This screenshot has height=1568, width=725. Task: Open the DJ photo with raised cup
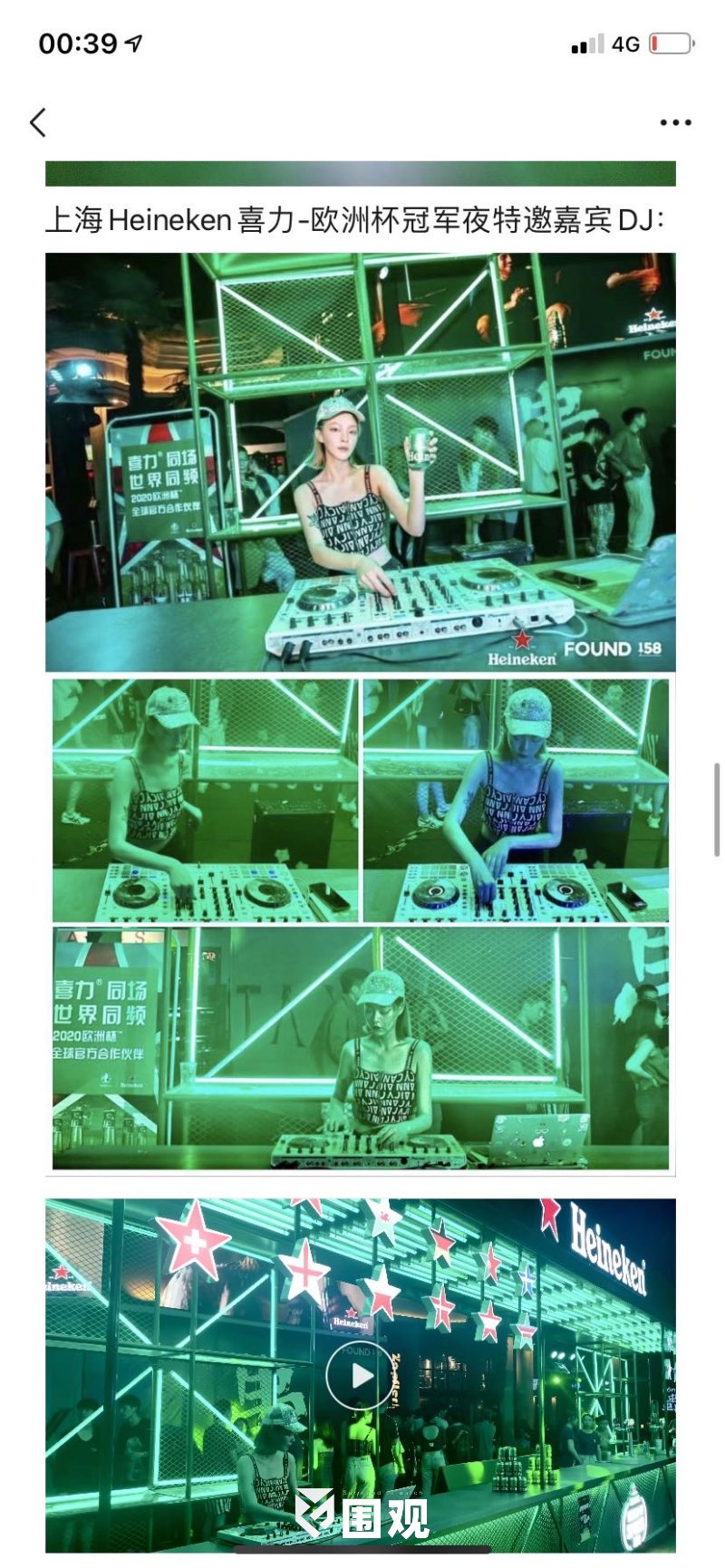pyautogui.click(x=360, y=462)
